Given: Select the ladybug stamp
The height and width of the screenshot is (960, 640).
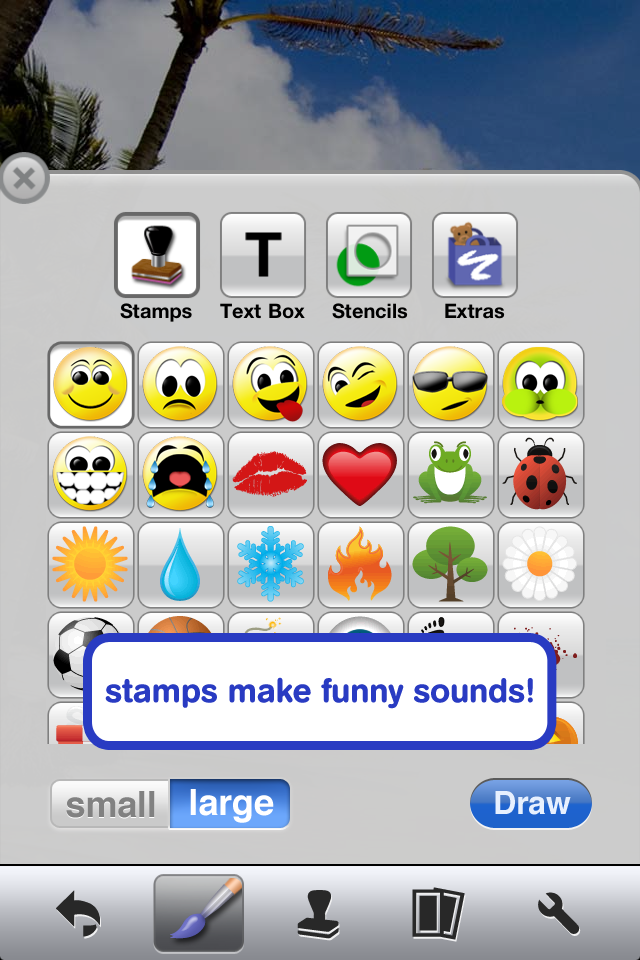Looking at the screenshot, I should point(540,475).
